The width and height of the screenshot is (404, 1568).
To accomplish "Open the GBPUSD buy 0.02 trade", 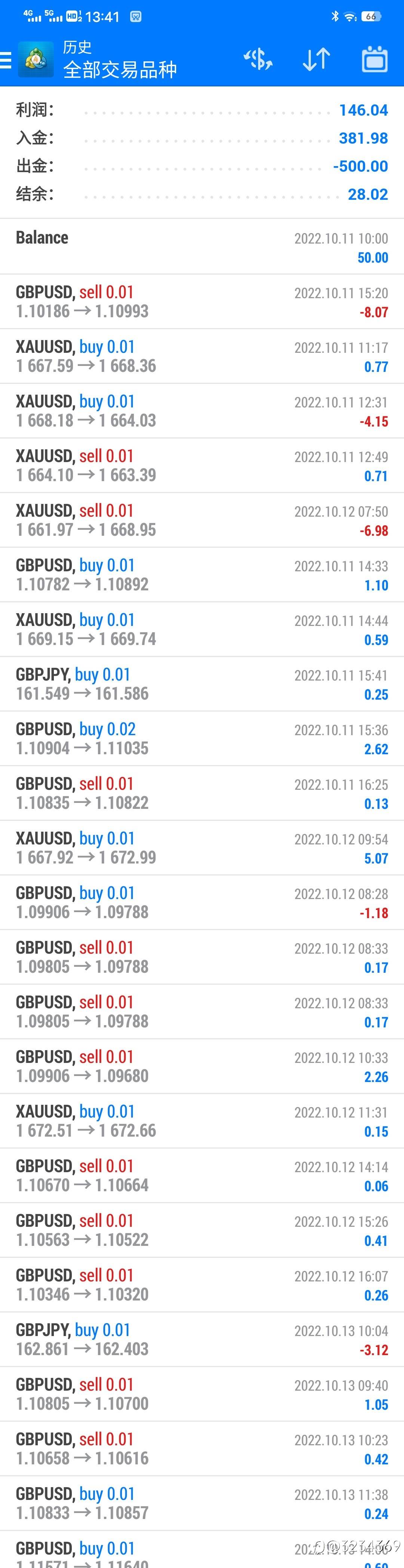I will [x=202, y=738].
